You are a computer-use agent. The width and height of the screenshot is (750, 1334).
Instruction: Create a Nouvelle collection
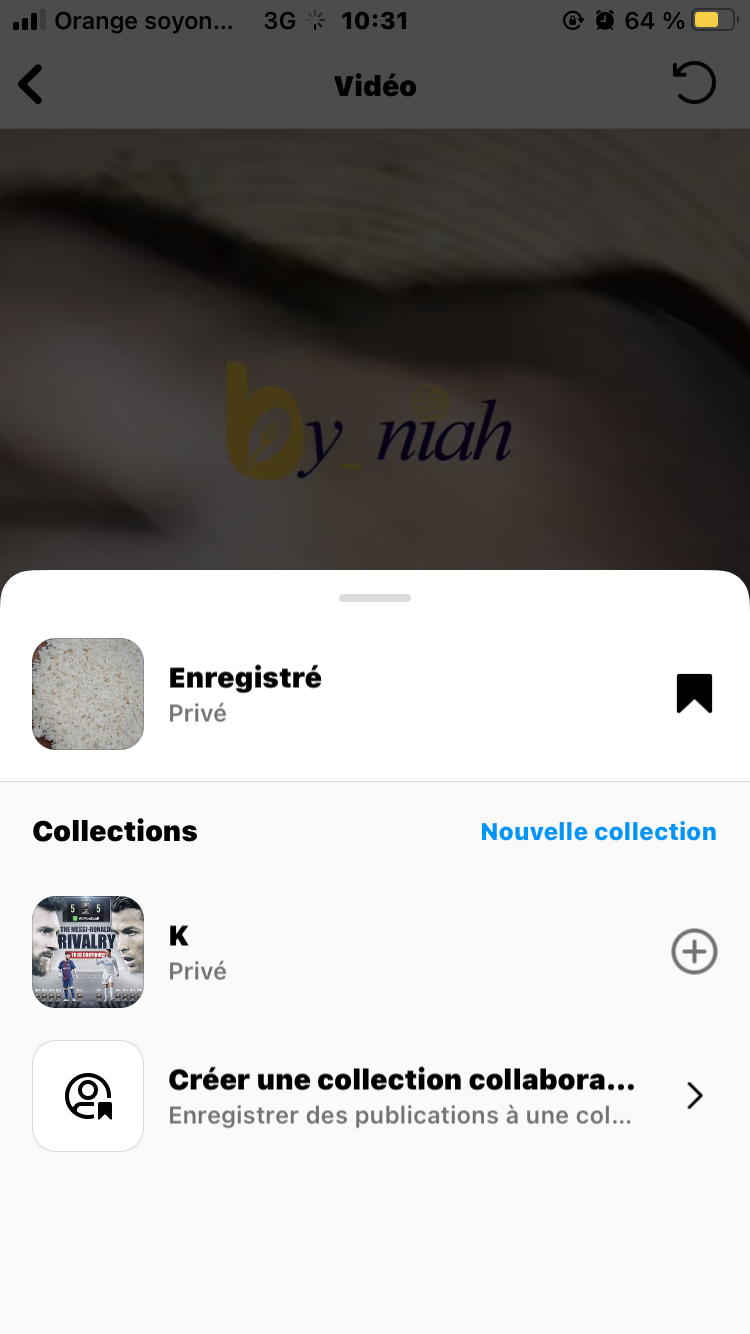click(598, 831)
